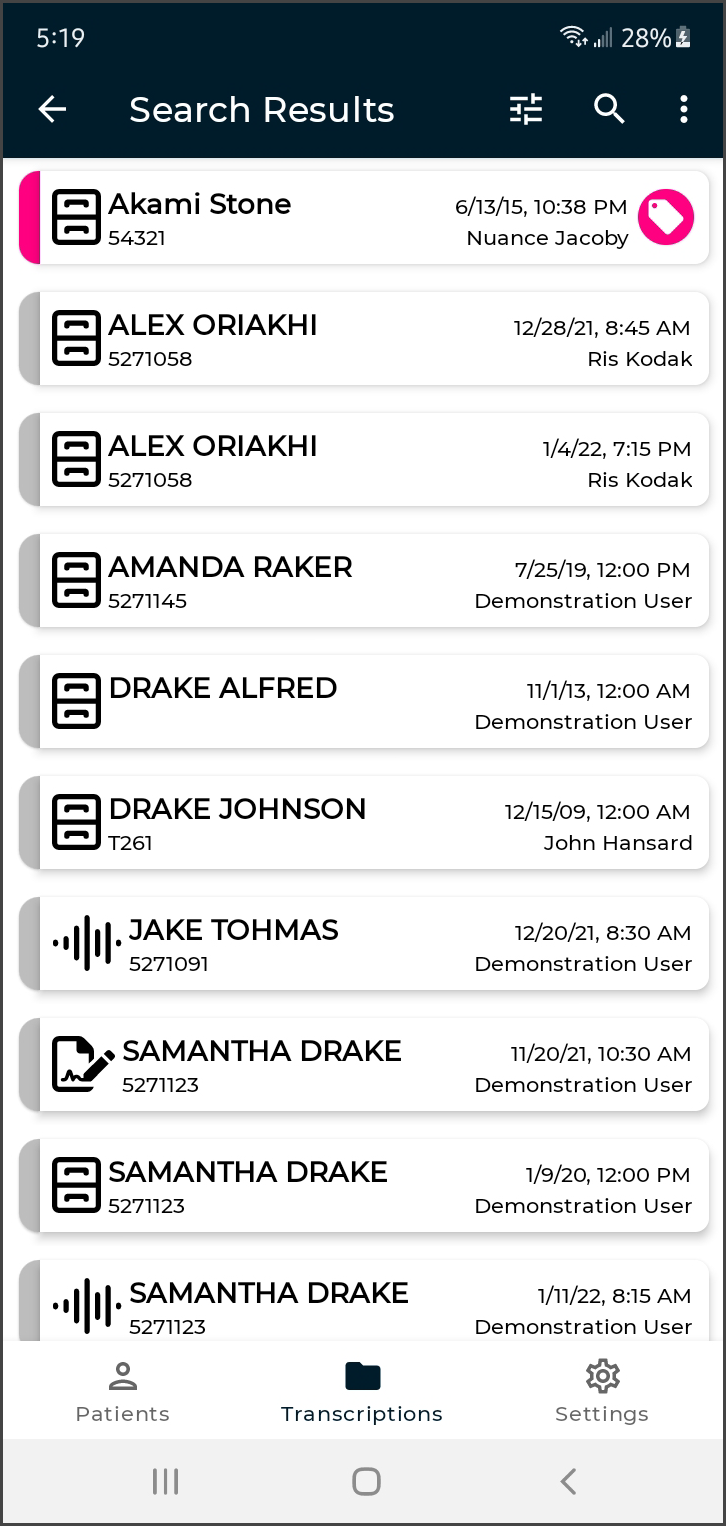The height and width of the screenshot is (1526, 726).
Task: Tap the system home button
Action: point(366,1481)
